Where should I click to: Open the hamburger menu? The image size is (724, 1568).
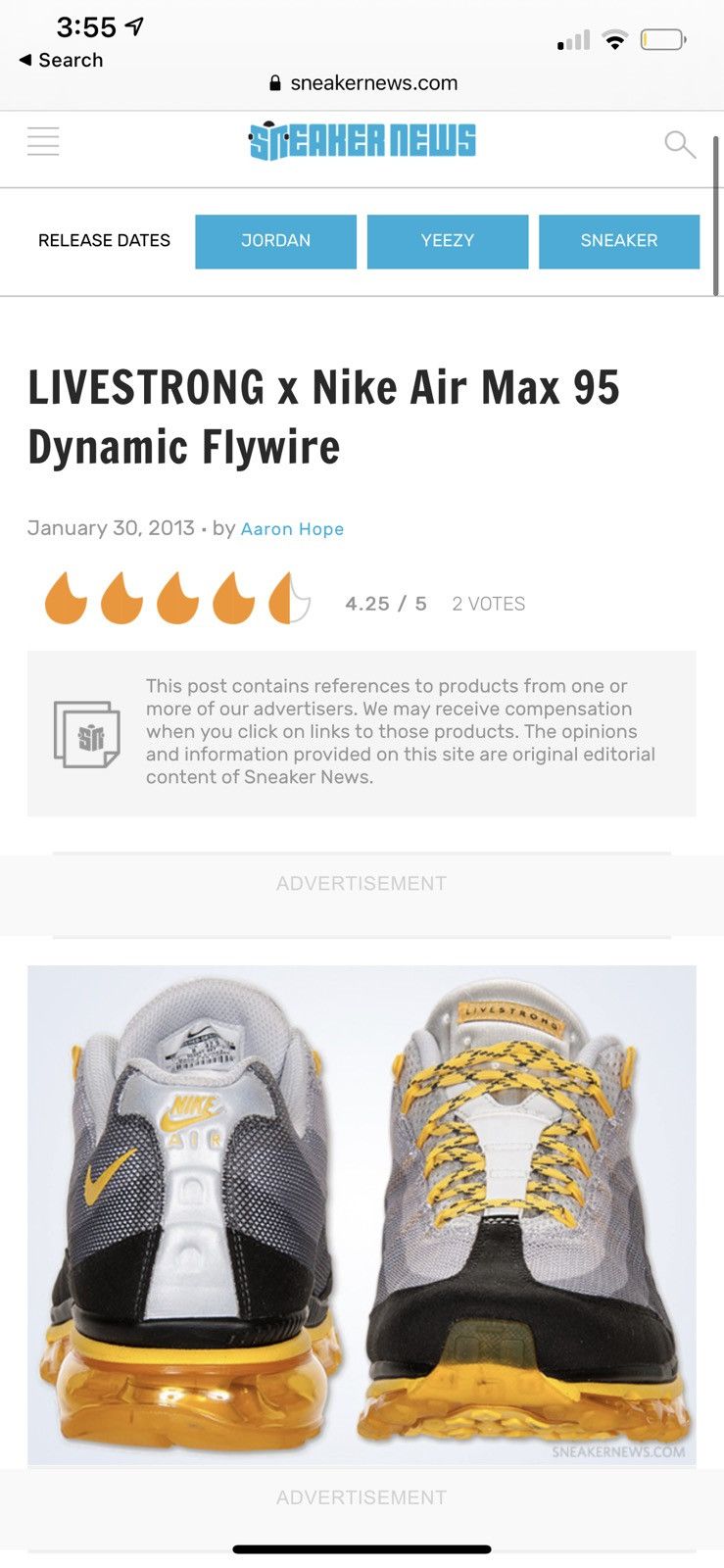click(43, 142)
